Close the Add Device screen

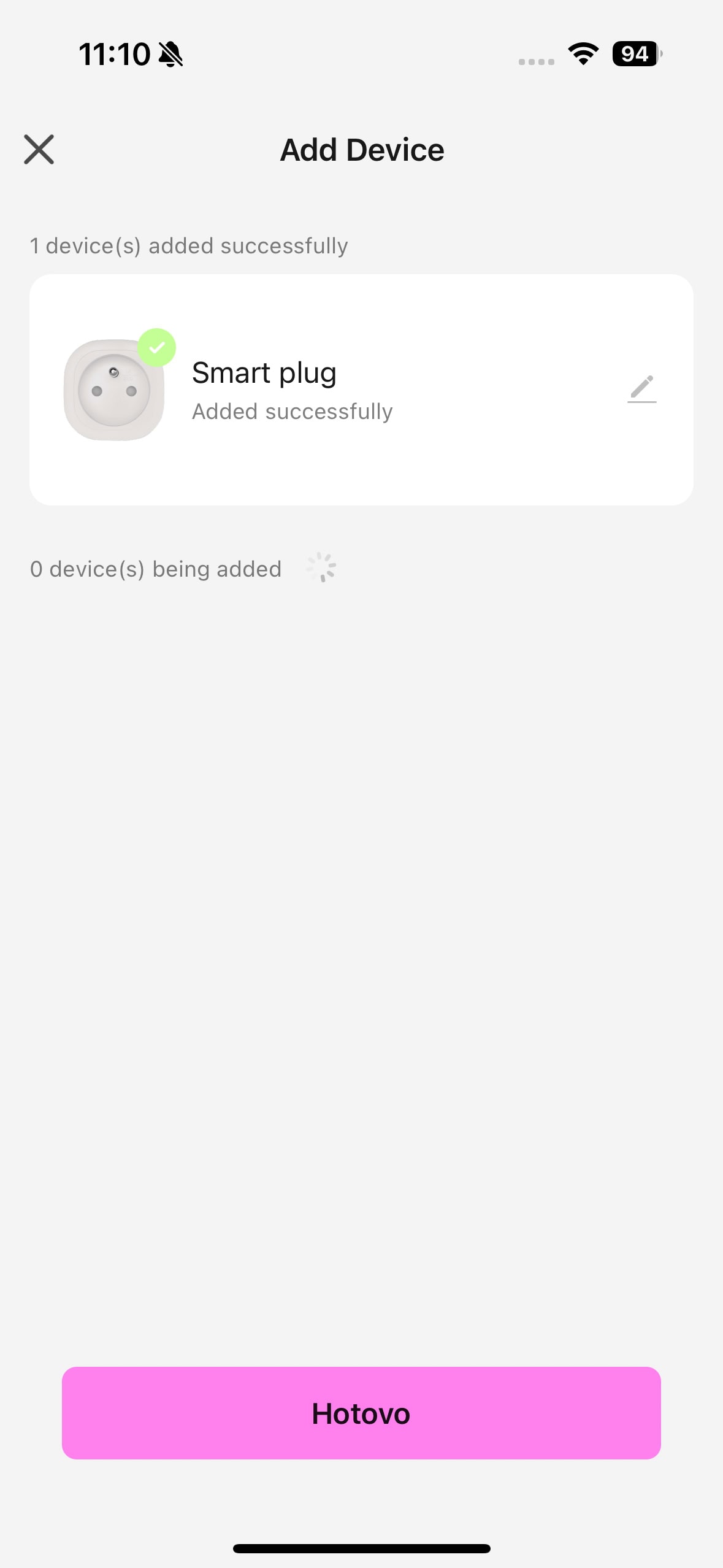[39, 150]
